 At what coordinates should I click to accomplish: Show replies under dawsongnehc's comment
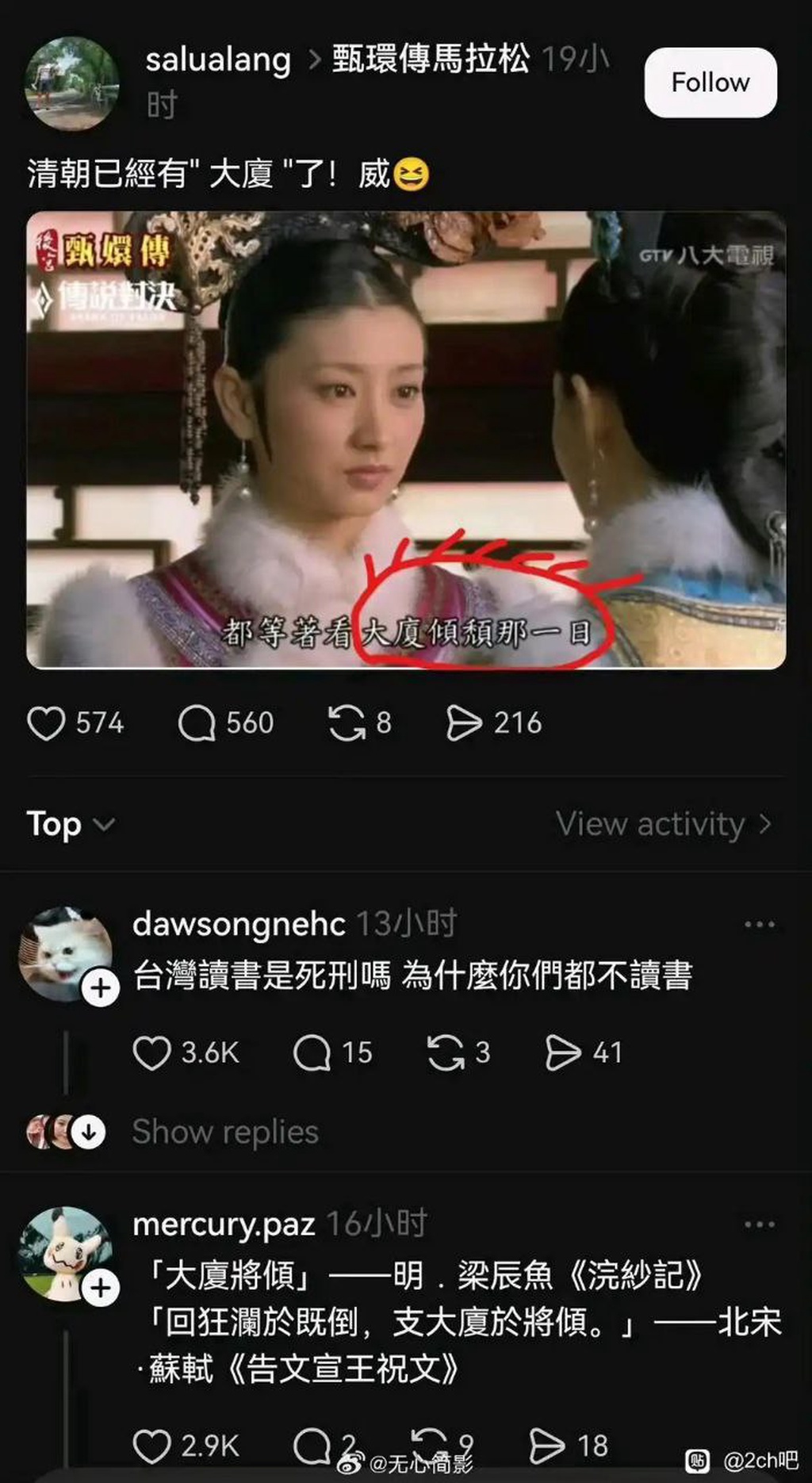(225, 1132)
